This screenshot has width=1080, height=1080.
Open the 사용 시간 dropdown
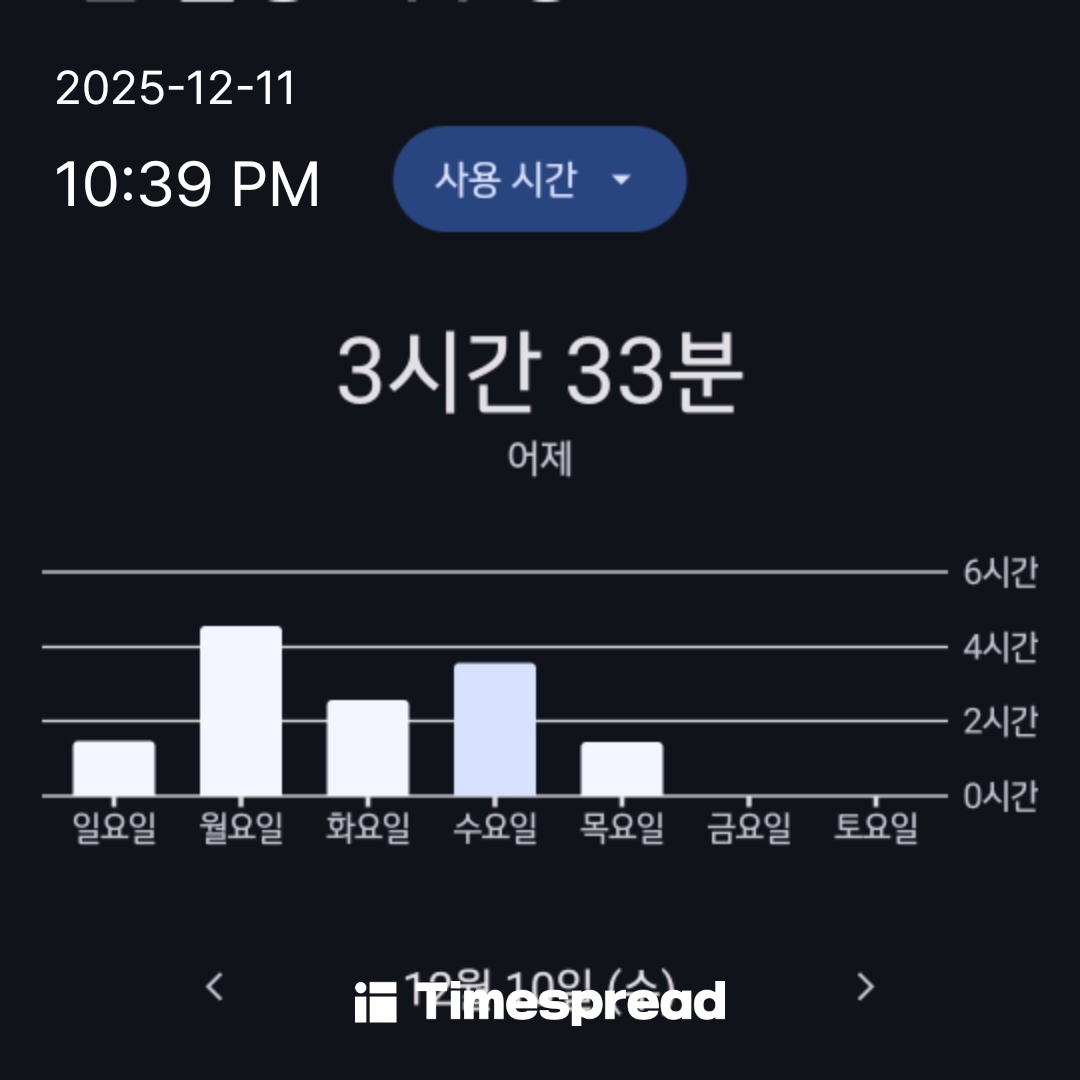coord(540,180)
